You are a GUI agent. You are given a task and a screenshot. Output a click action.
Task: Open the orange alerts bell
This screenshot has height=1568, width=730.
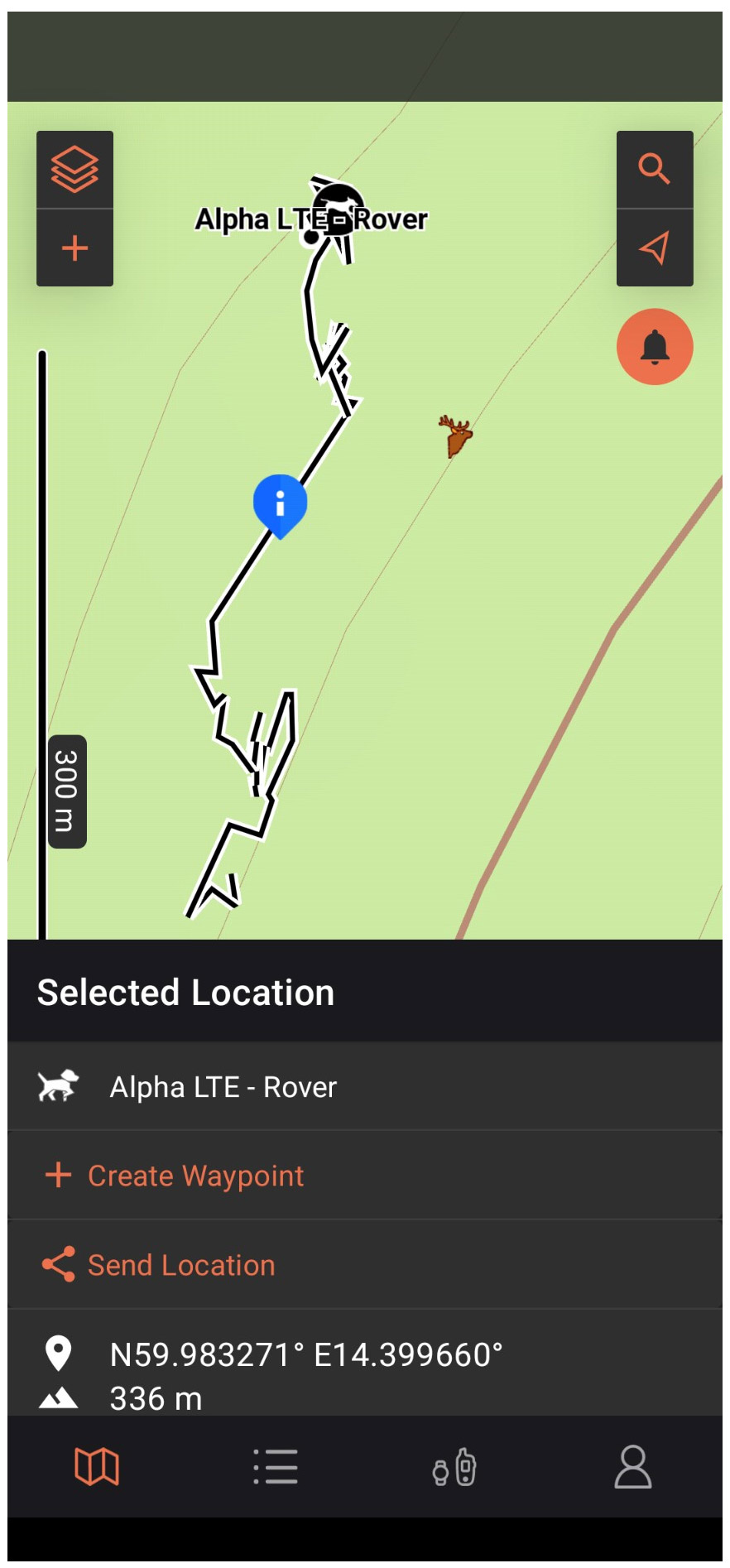654,347
